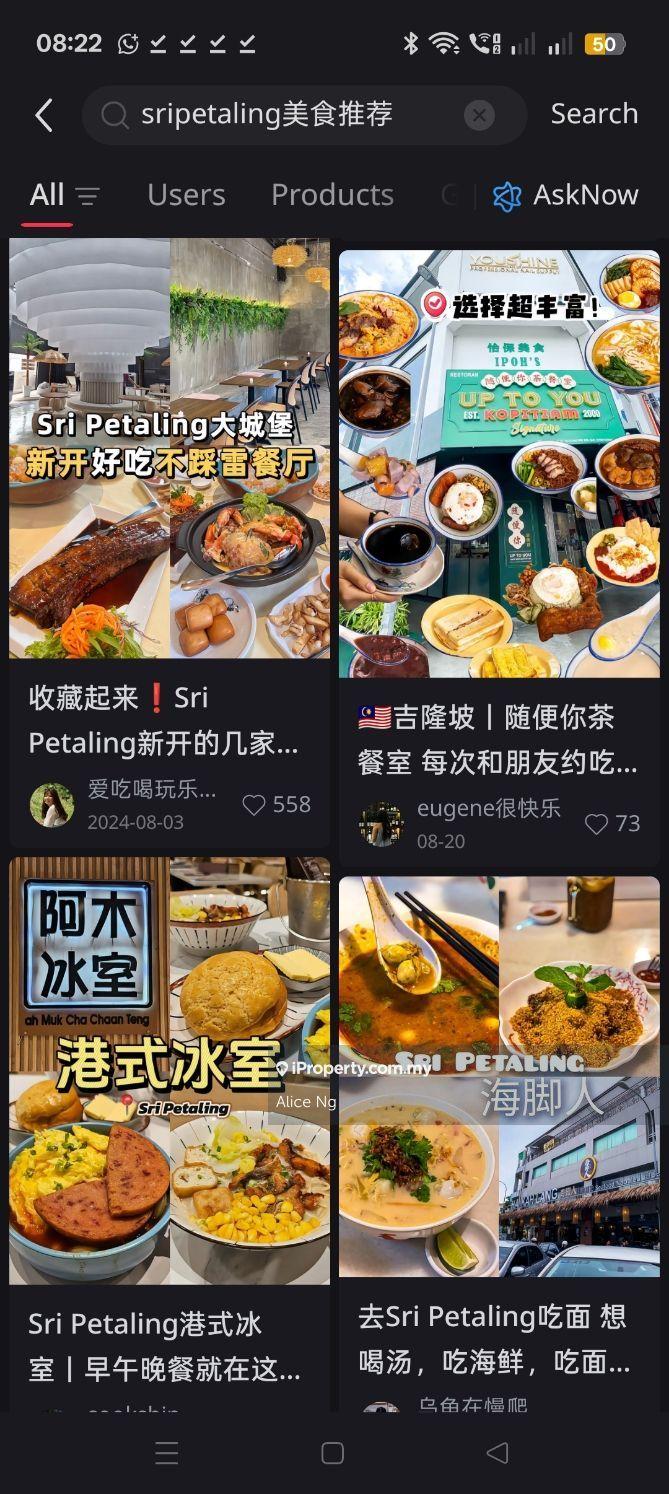This screenshot has height=1494, width=669.
Task: View 爱吃喝玩乐 author's profile
Action: point(52,805)
